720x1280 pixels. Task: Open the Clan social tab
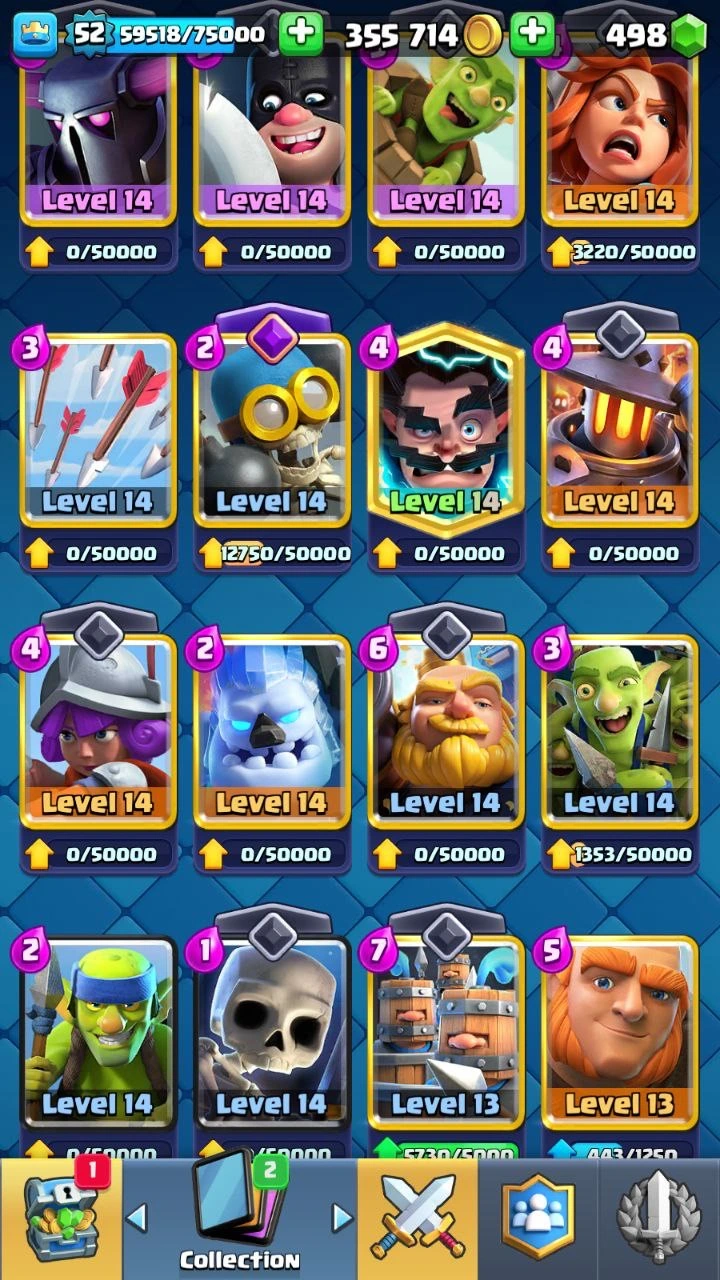tap(538, 1218)
